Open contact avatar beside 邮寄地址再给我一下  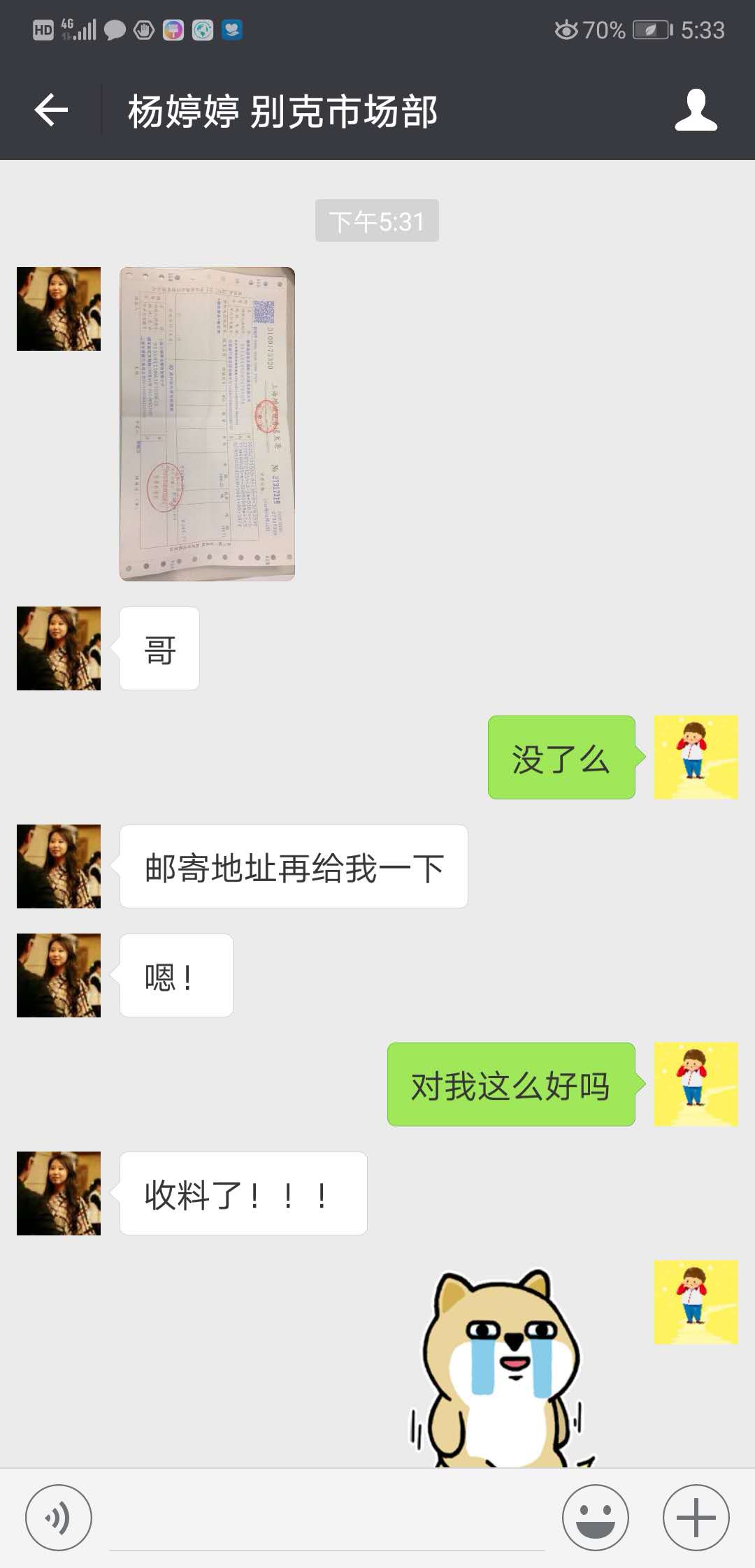click(59, 866)
